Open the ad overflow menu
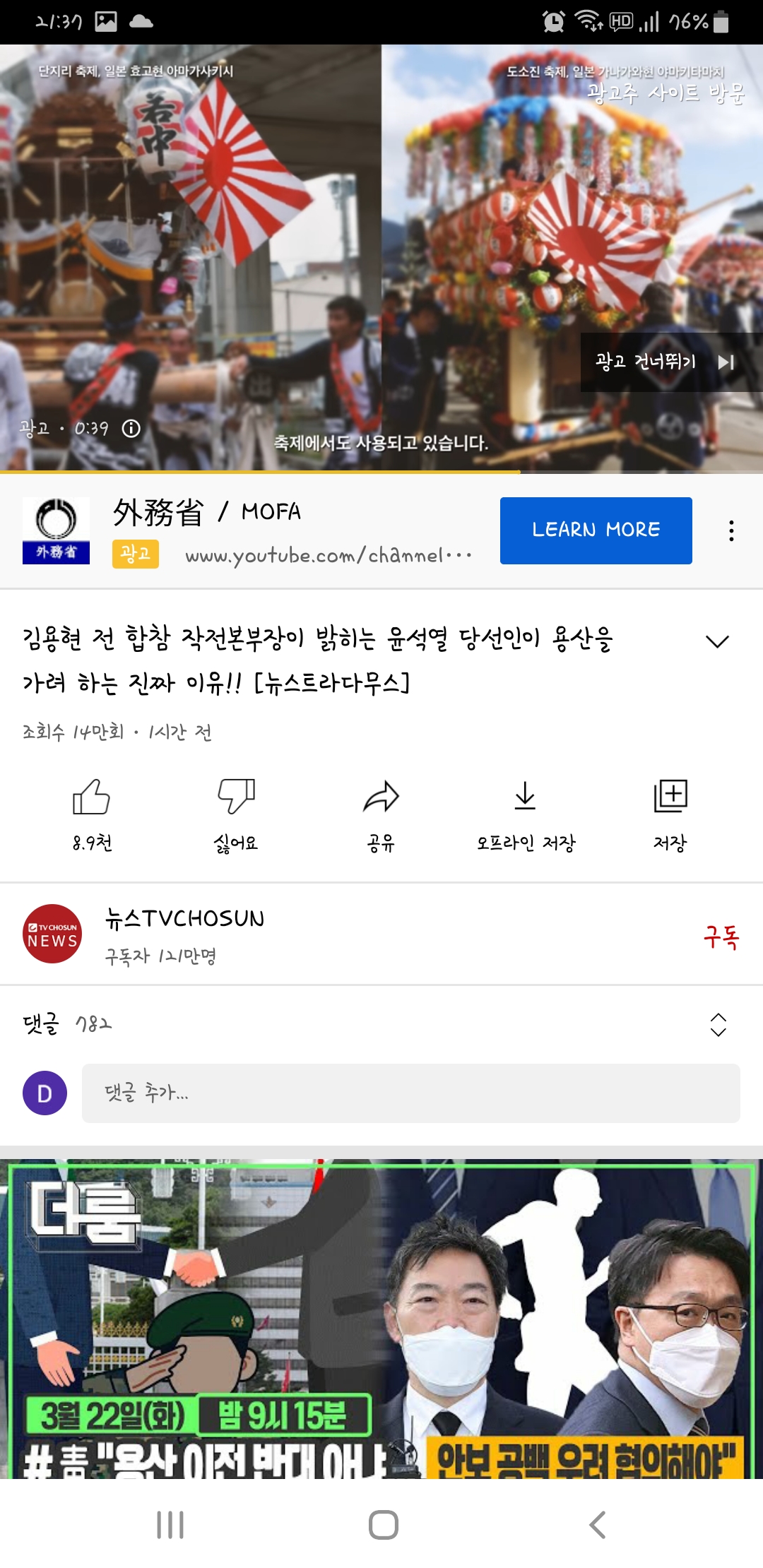This screenshot has width=763, height=1568. [x=731, y=530]
